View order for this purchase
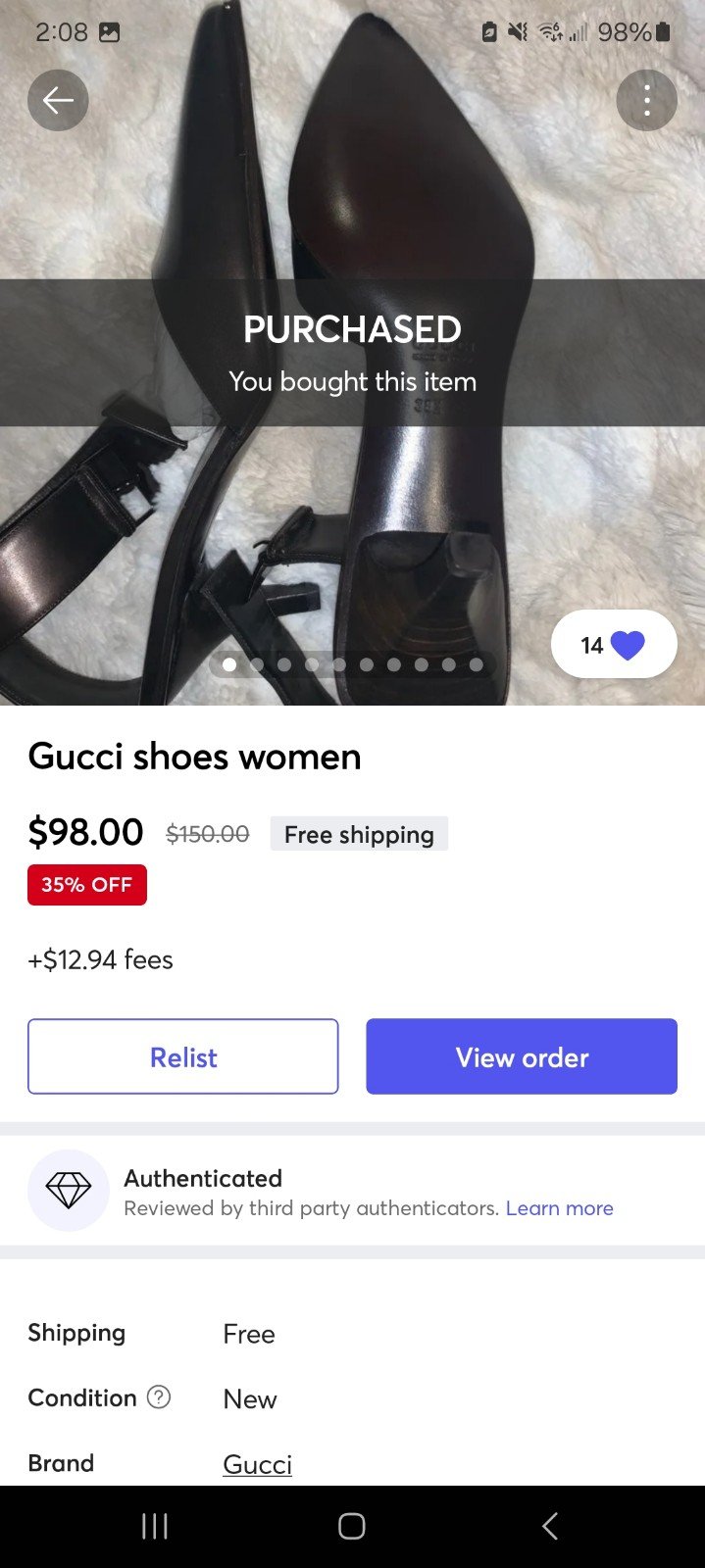The width and height of the screenshot is (705, 1568). coord(522,1056)
